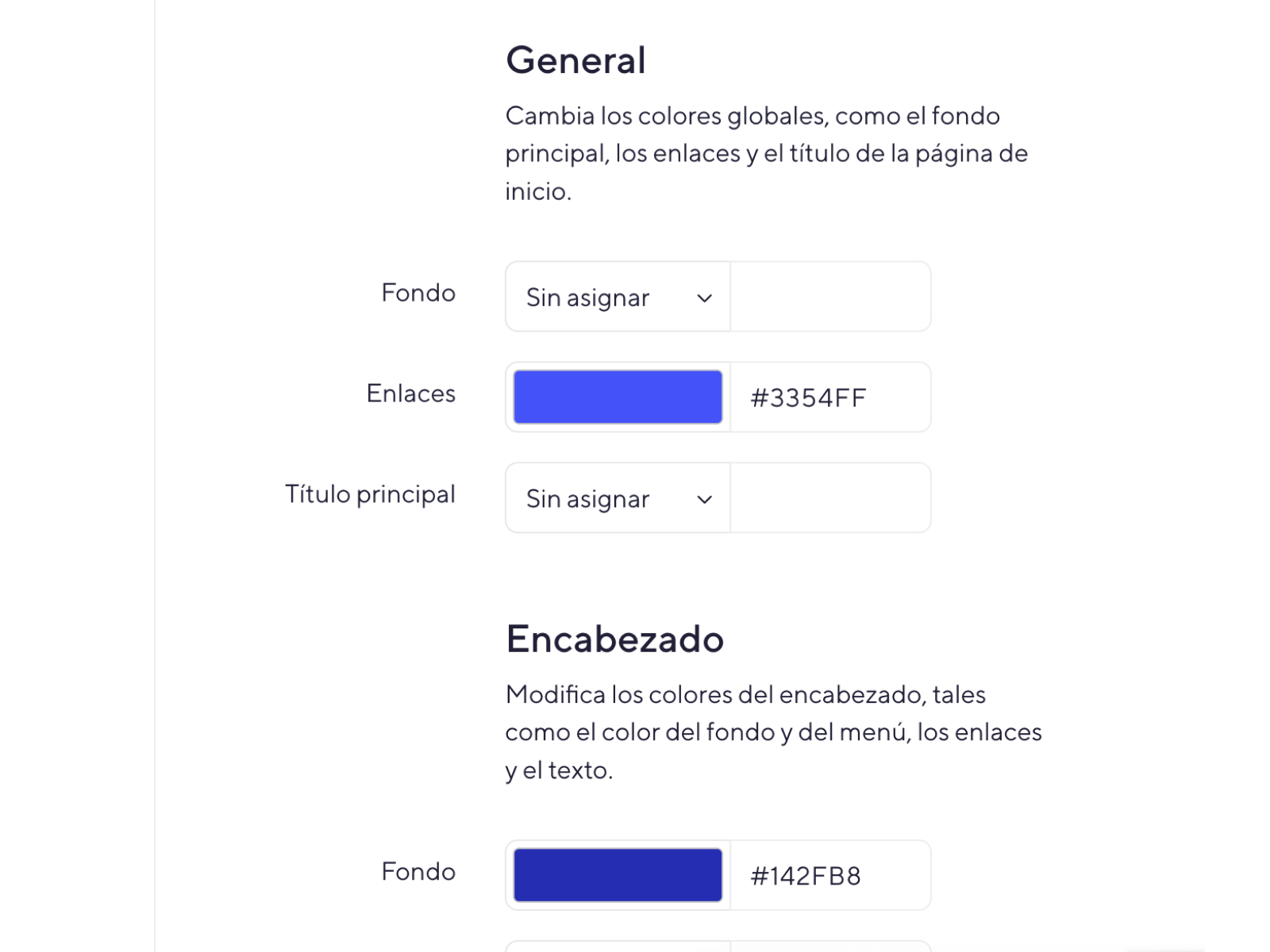1270x952 pixels.
Task: Open the Enlaces blue color swatch
Action: (618, 397)
